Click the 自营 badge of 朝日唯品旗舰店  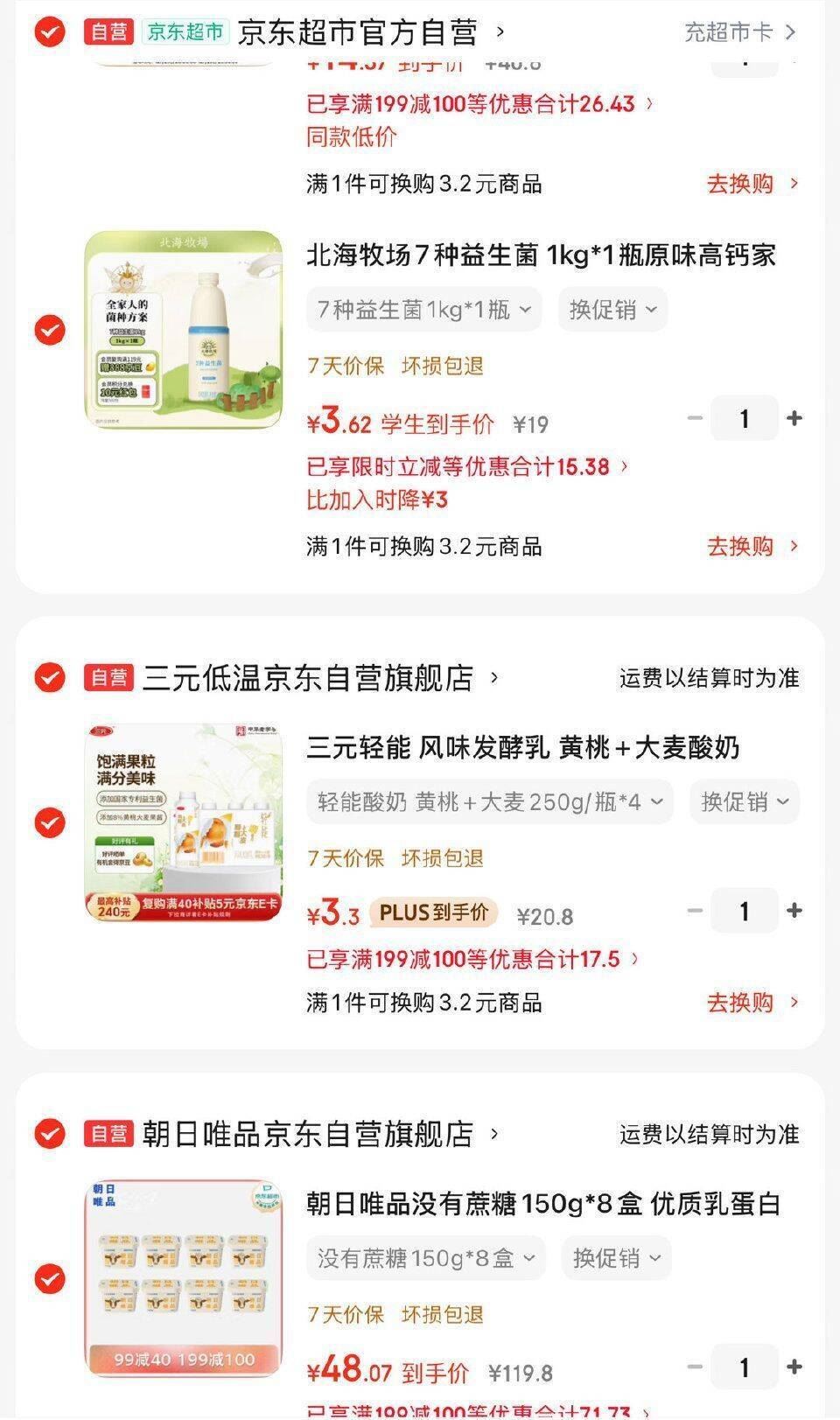(107, 1131)
